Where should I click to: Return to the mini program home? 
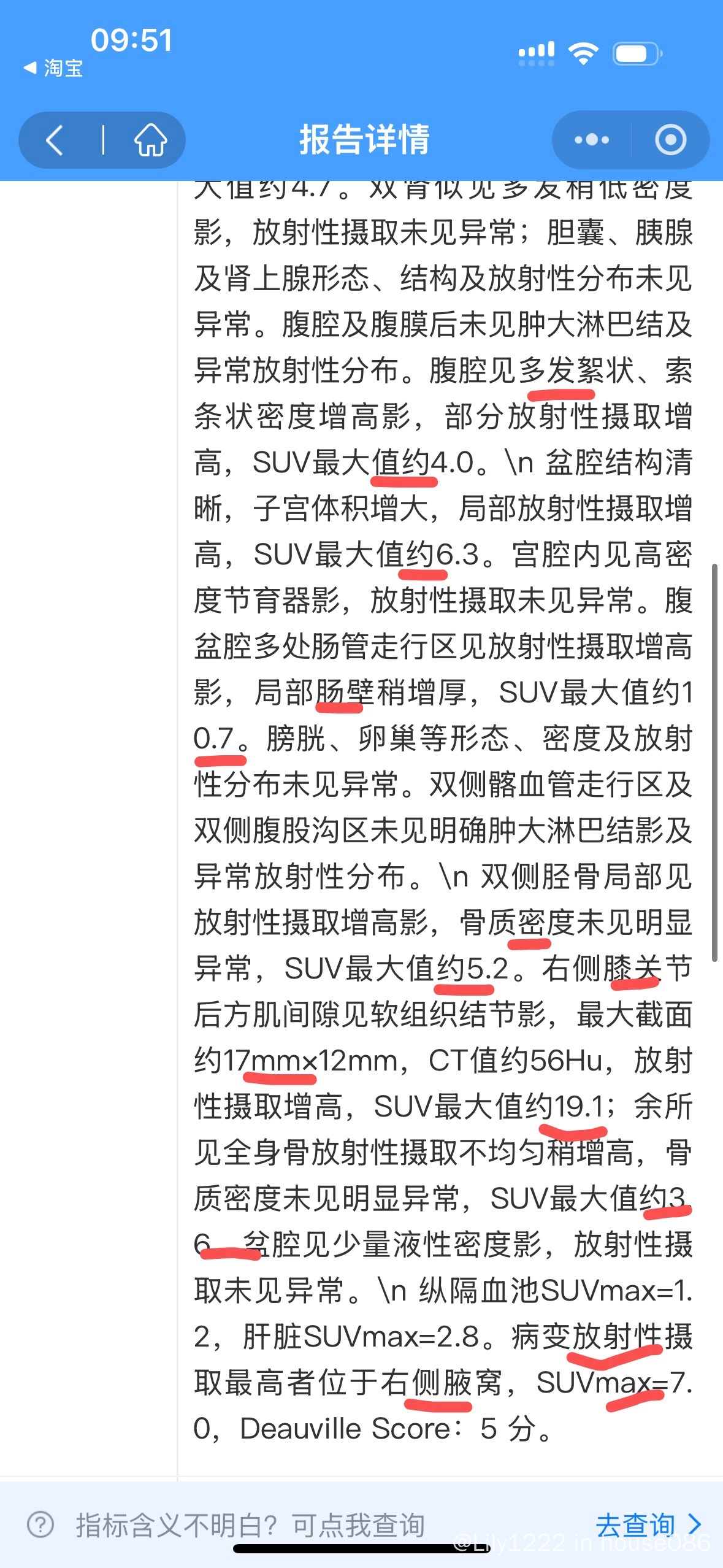coord(150,140)
